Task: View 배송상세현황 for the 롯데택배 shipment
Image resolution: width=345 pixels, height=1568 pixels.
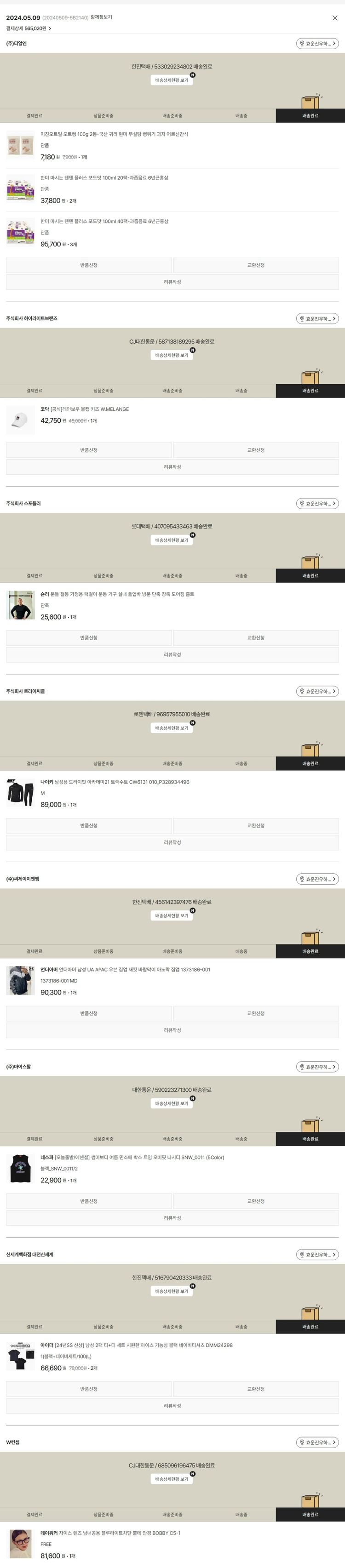Action: [171, 540]
